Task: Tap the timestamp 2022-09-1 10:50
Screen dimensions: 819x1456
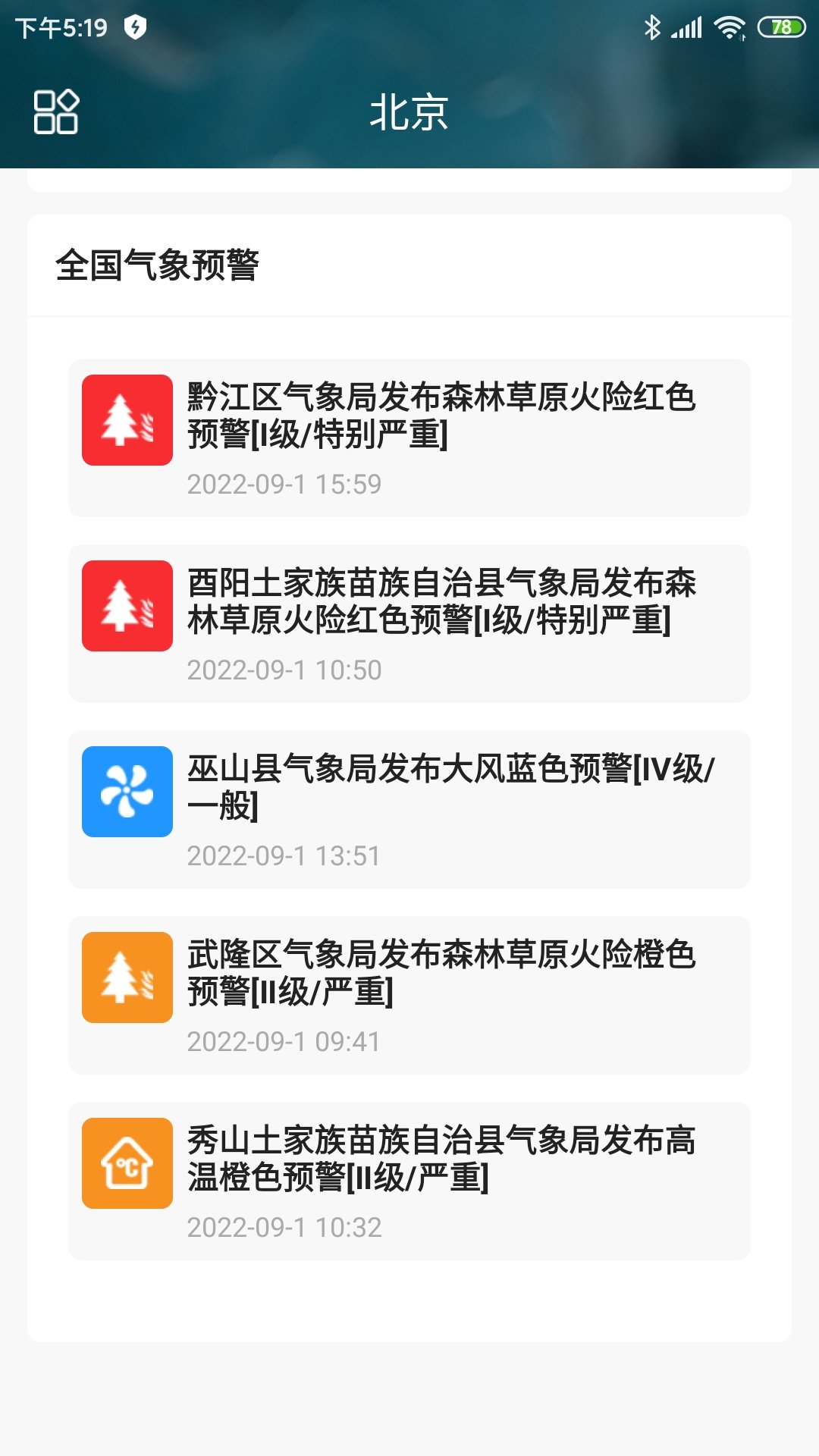Action: (x=286, y=671)
